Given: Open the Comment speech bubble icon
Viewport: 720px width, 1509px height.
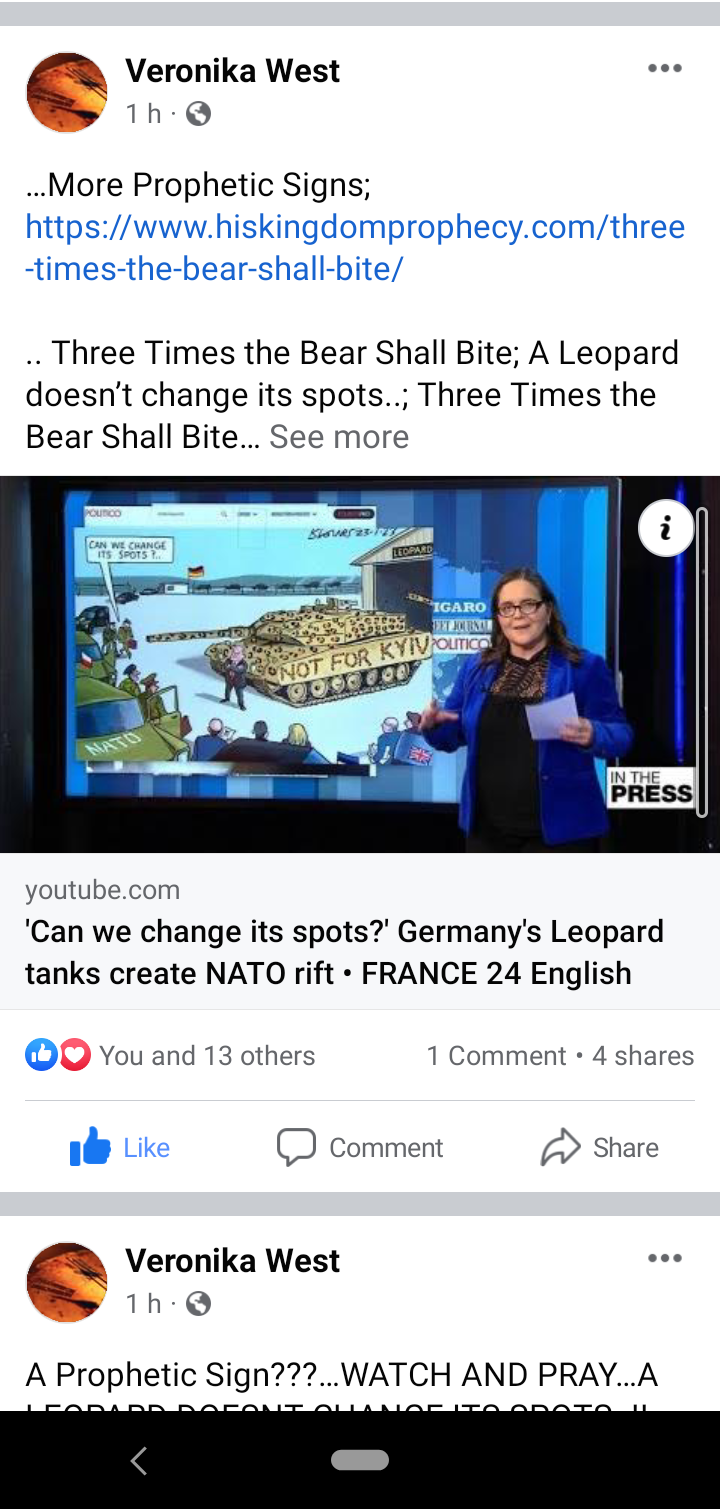Looking at the screenshot, I should 298,1147.
